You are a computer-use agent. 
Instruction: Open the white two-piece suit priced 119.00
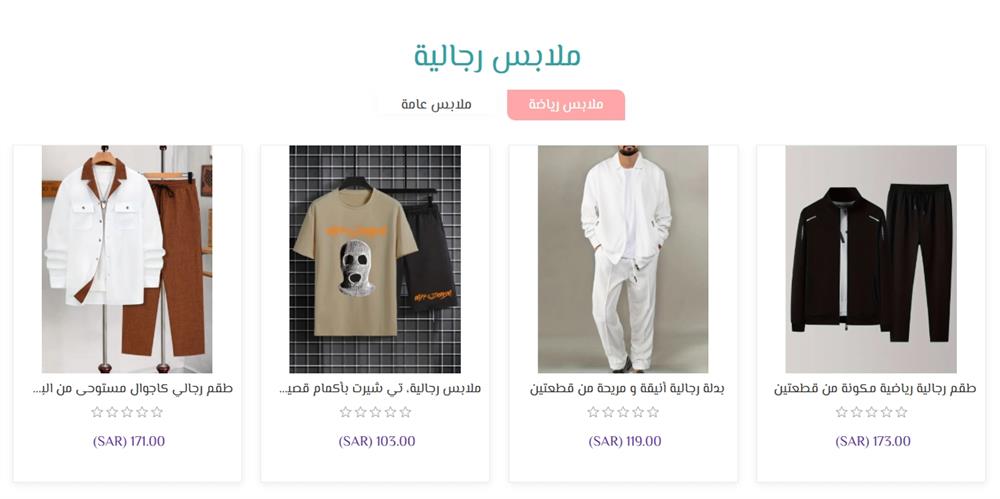click(x=623, y=259)
